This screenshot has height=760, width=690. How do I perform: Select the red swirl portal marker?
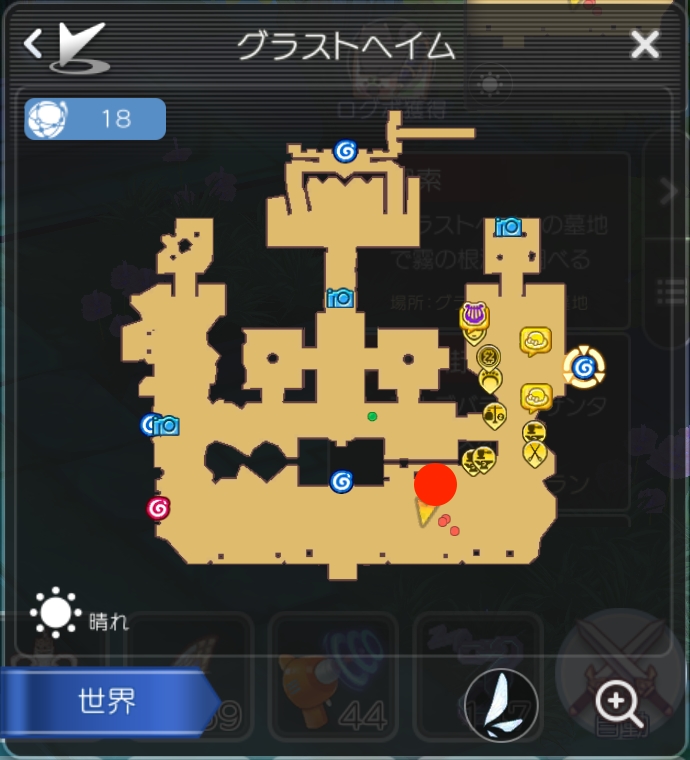(x=158, y=508)
